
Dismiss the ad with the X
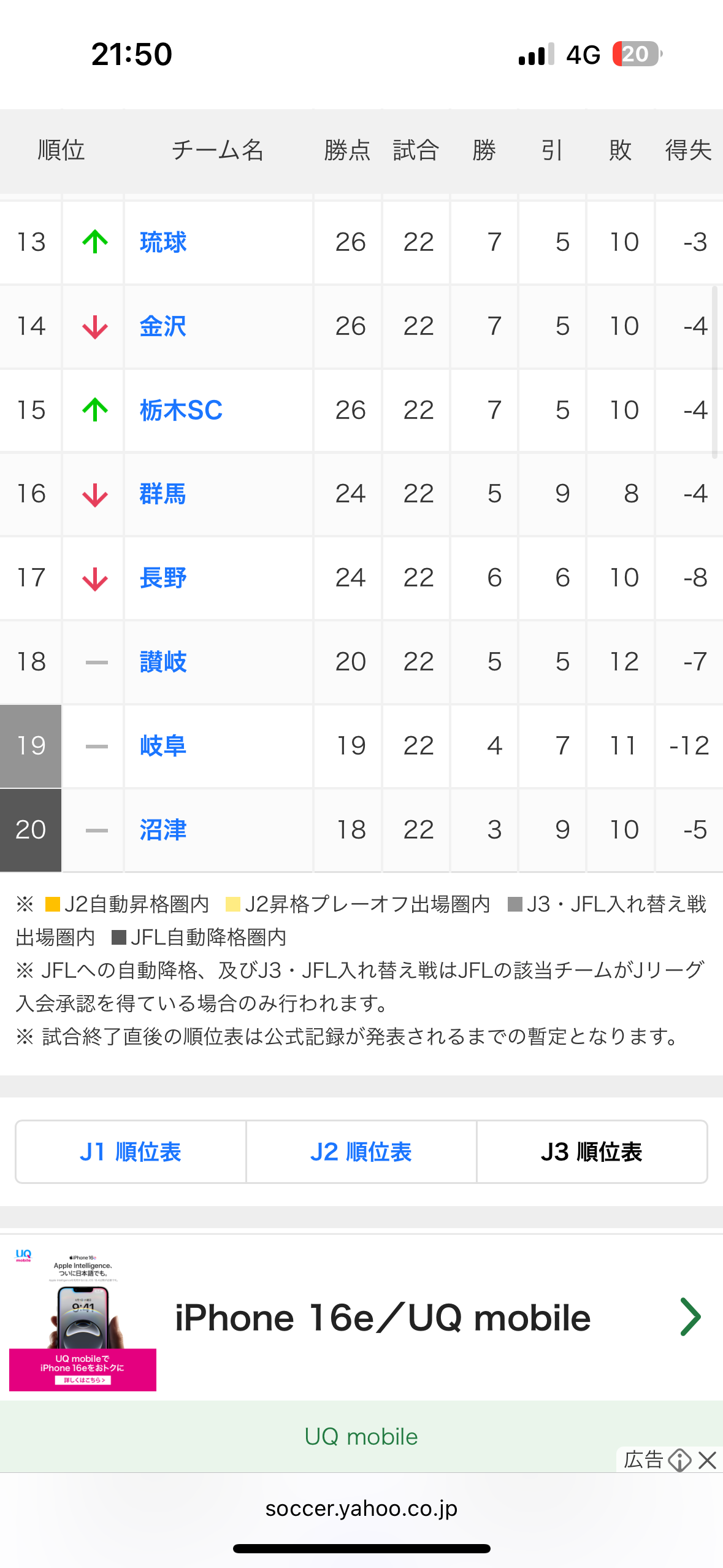(x=708, y=1460)
